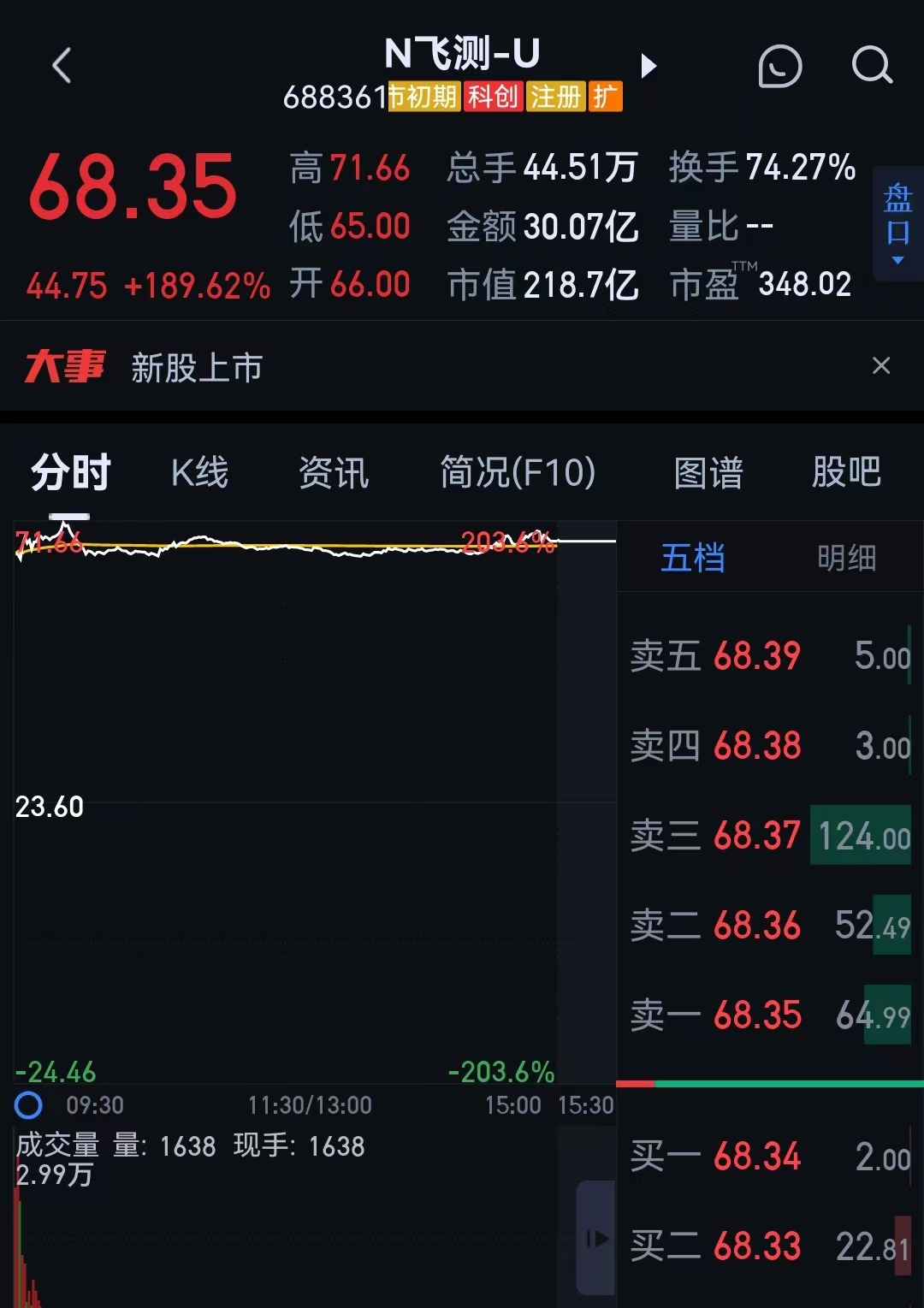Open the chat bubble icon

click(x=779, y=66)
